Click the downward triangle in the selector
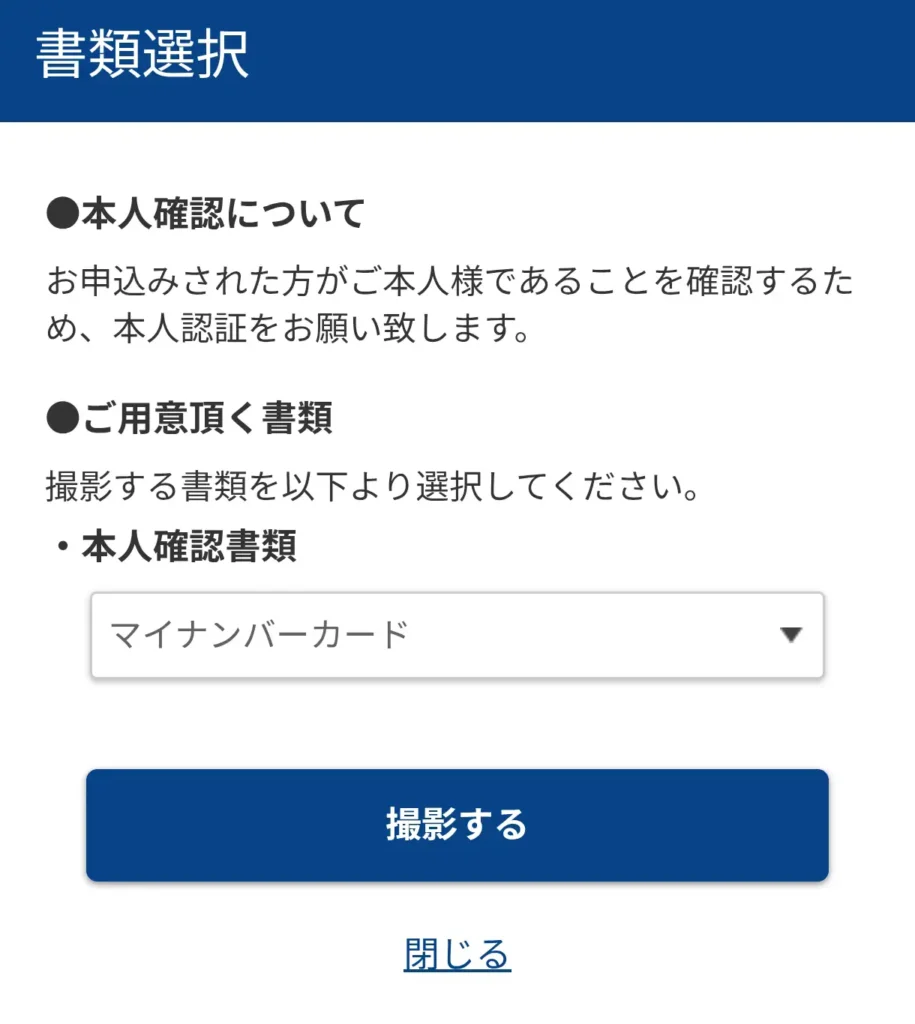 click(x=792, y=634)
